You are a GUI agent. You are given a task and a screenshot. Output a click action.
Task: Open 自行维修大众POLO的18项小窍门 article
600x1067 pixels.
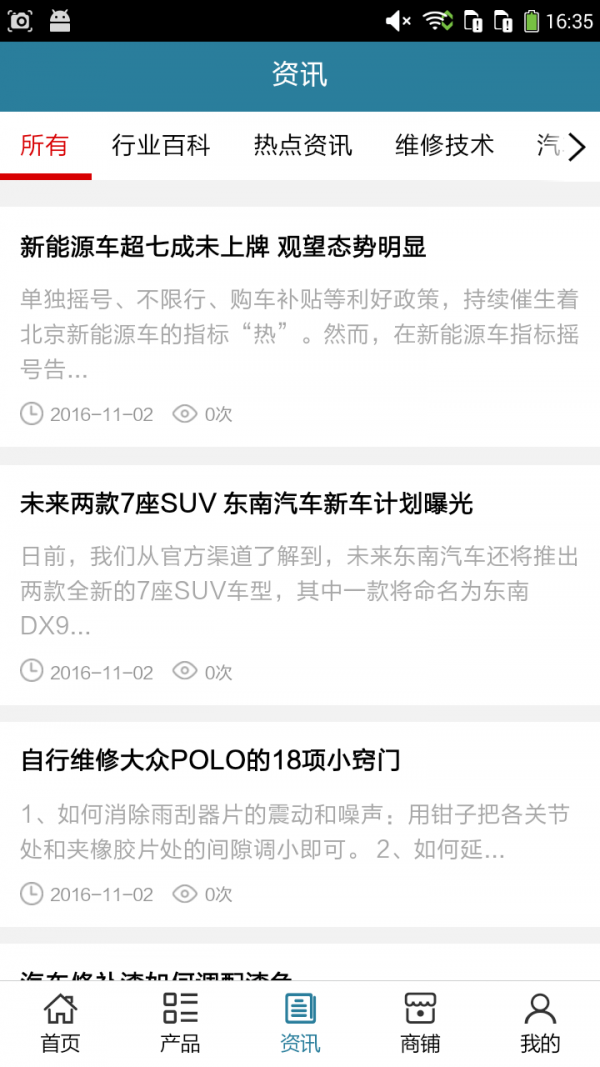[x=210, y=760]
